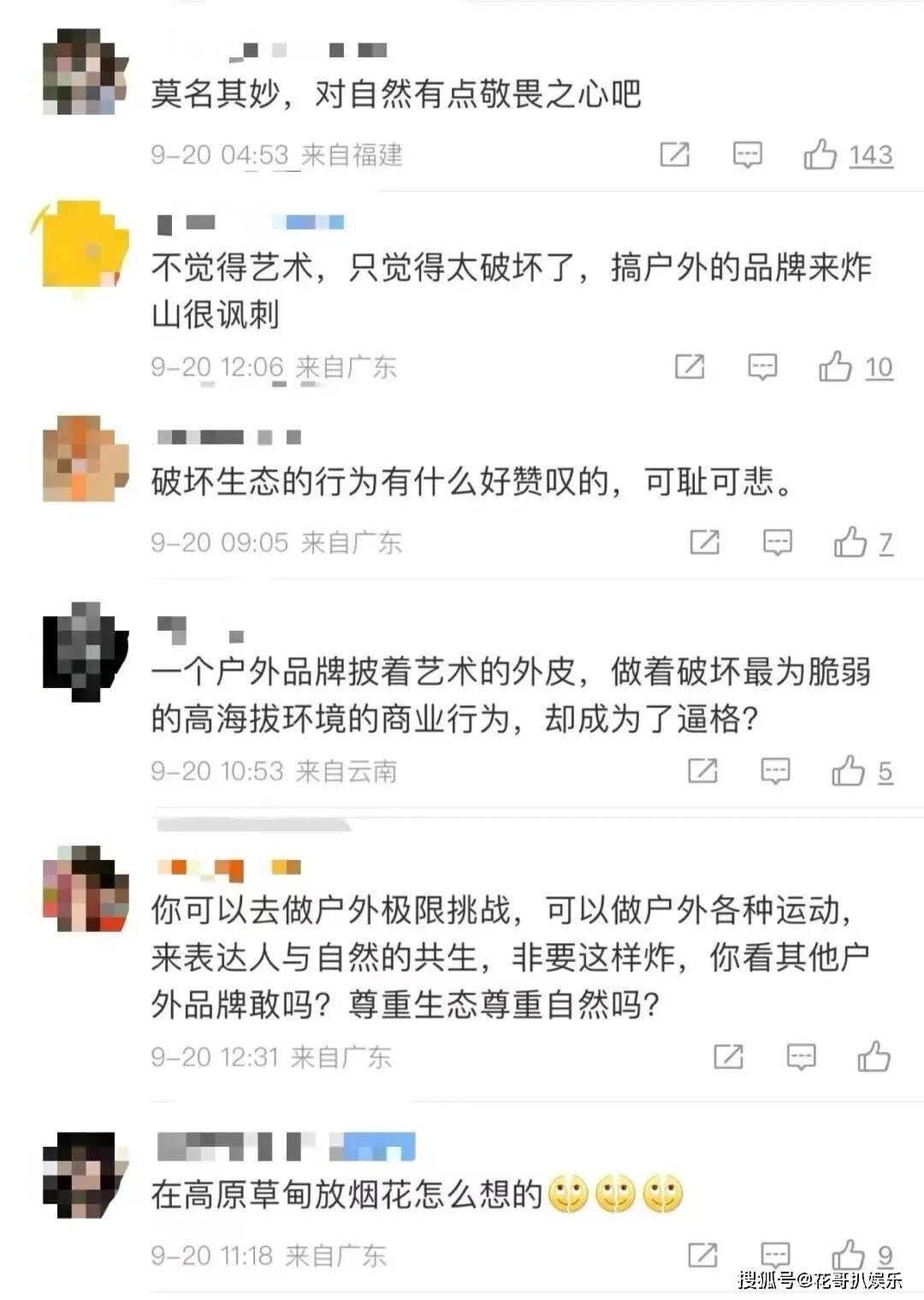Like the 9-20 10:53 comment from 云南

tap(848, 770)
